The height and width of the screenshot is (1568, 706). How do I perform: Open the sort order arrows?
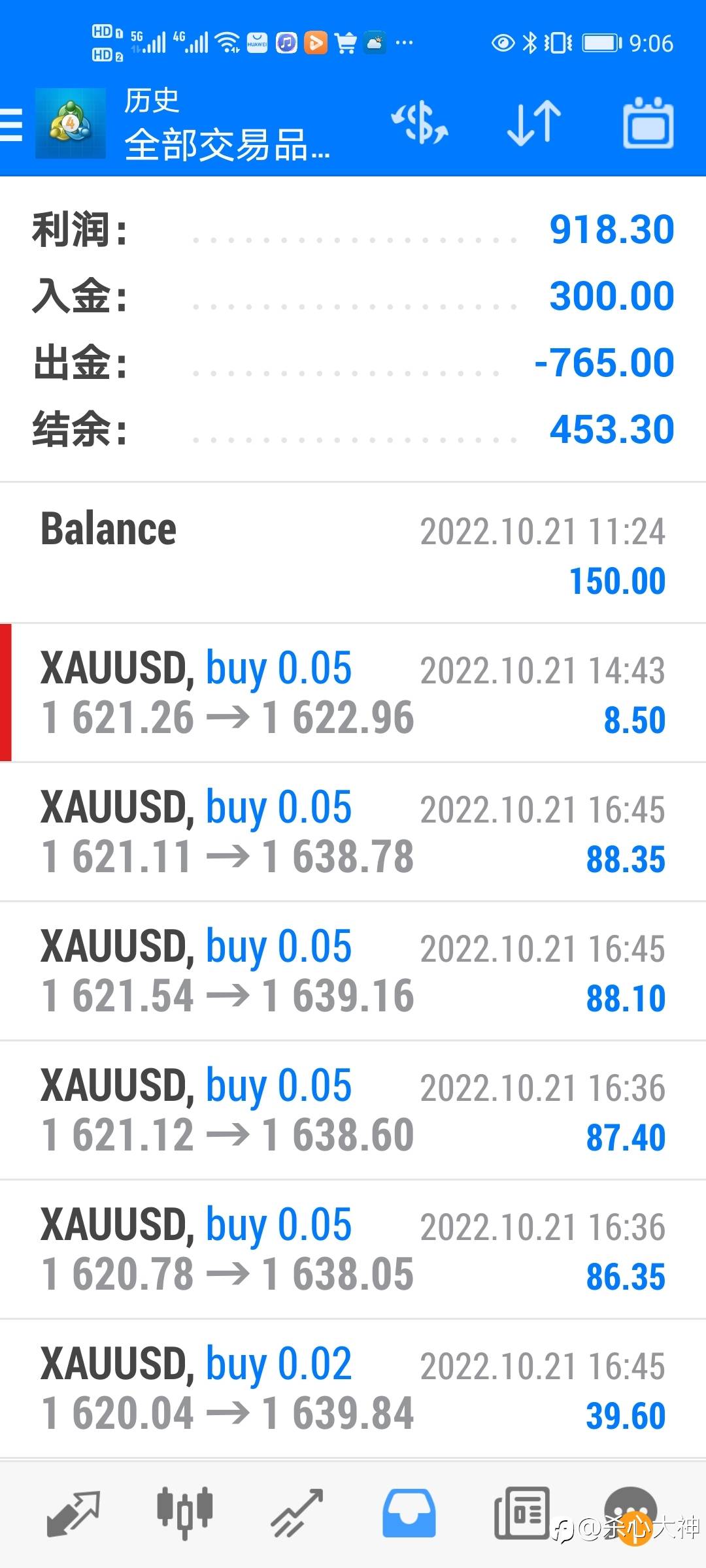click(x=534, y=123)
